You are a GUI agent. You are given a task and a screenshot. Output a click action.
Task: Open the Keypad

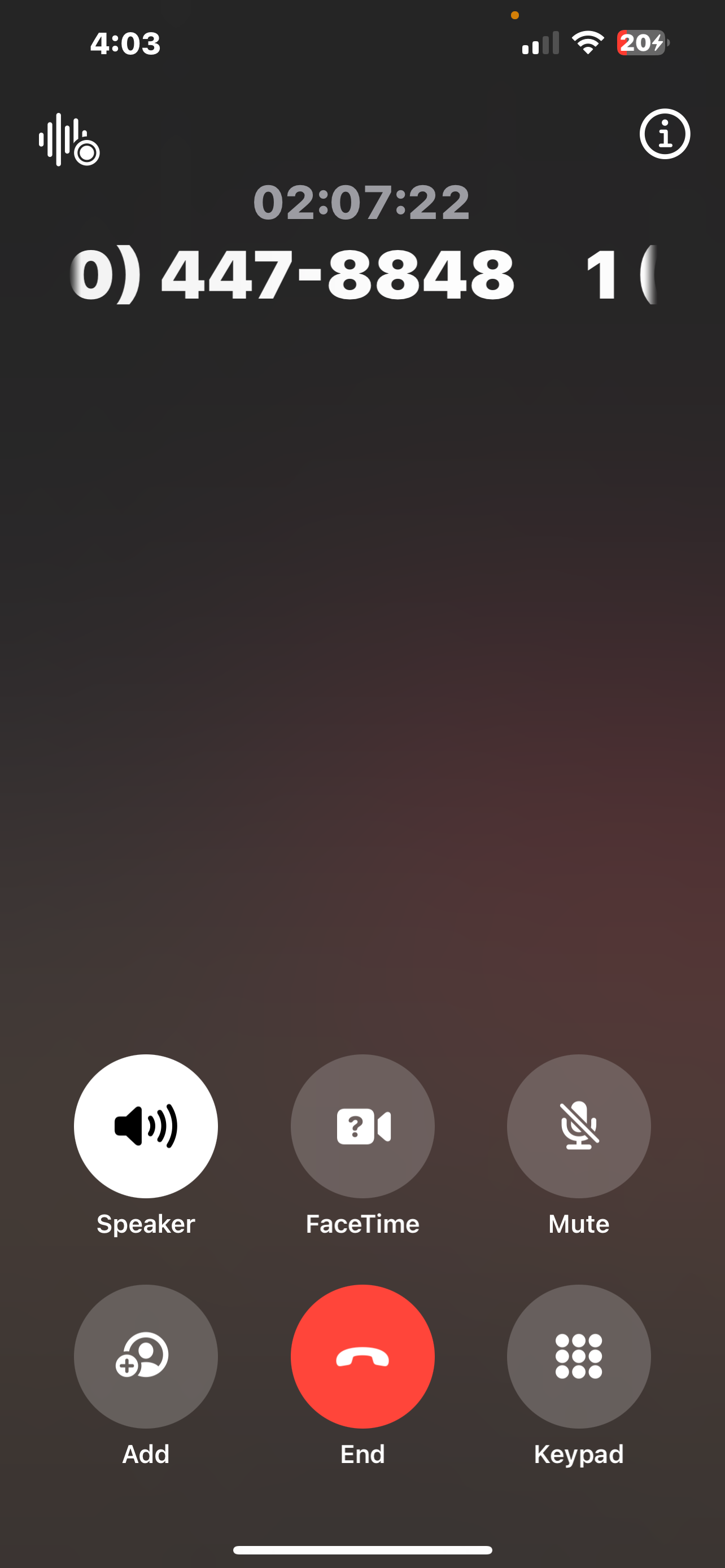tap(579, 1356)
